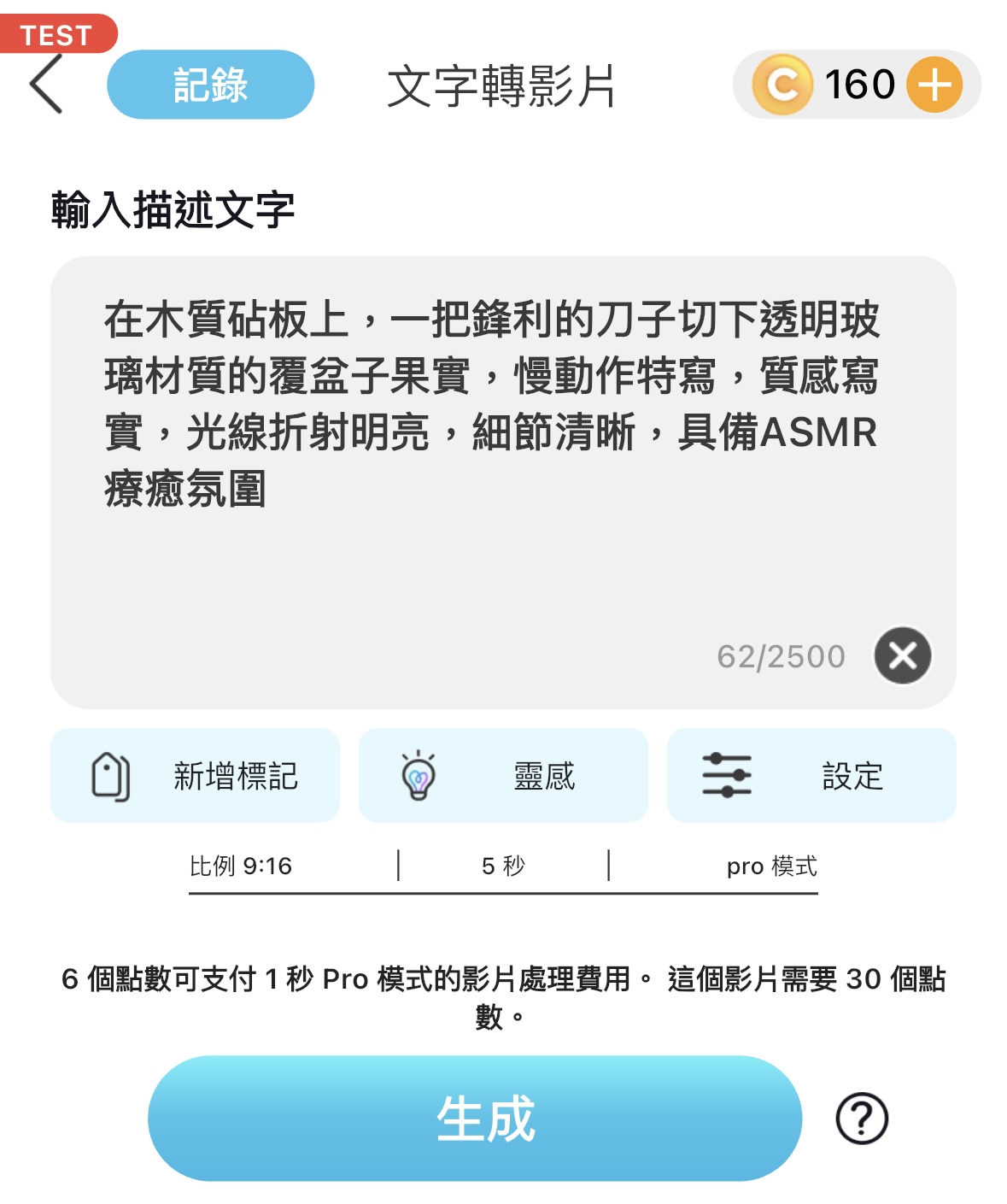1007x1204 pixels.
Task: Open the question mark help icon
Action: point(862,1119)
